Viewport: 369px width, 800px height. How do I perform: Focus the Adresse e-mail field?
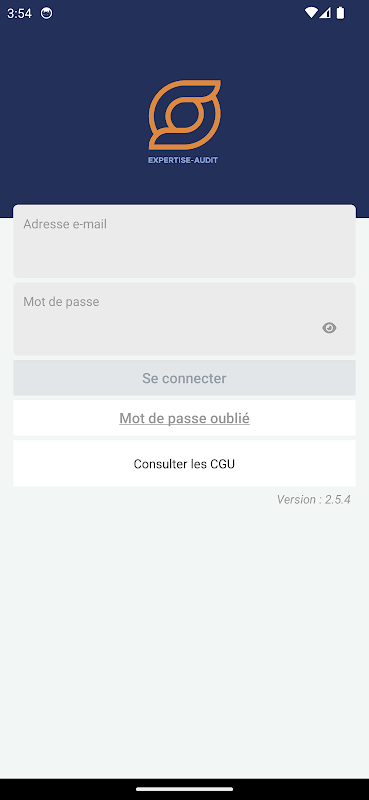pyautogui.click(x=184, y=241)
